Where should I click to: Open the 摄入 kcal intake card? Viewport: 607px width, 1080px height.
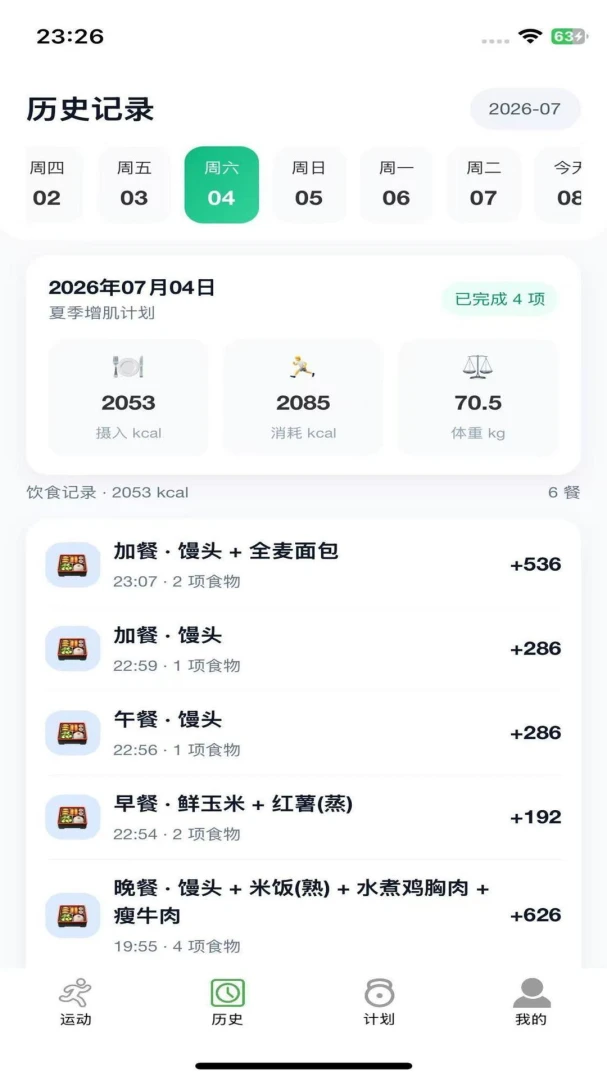tap(128, 397)
